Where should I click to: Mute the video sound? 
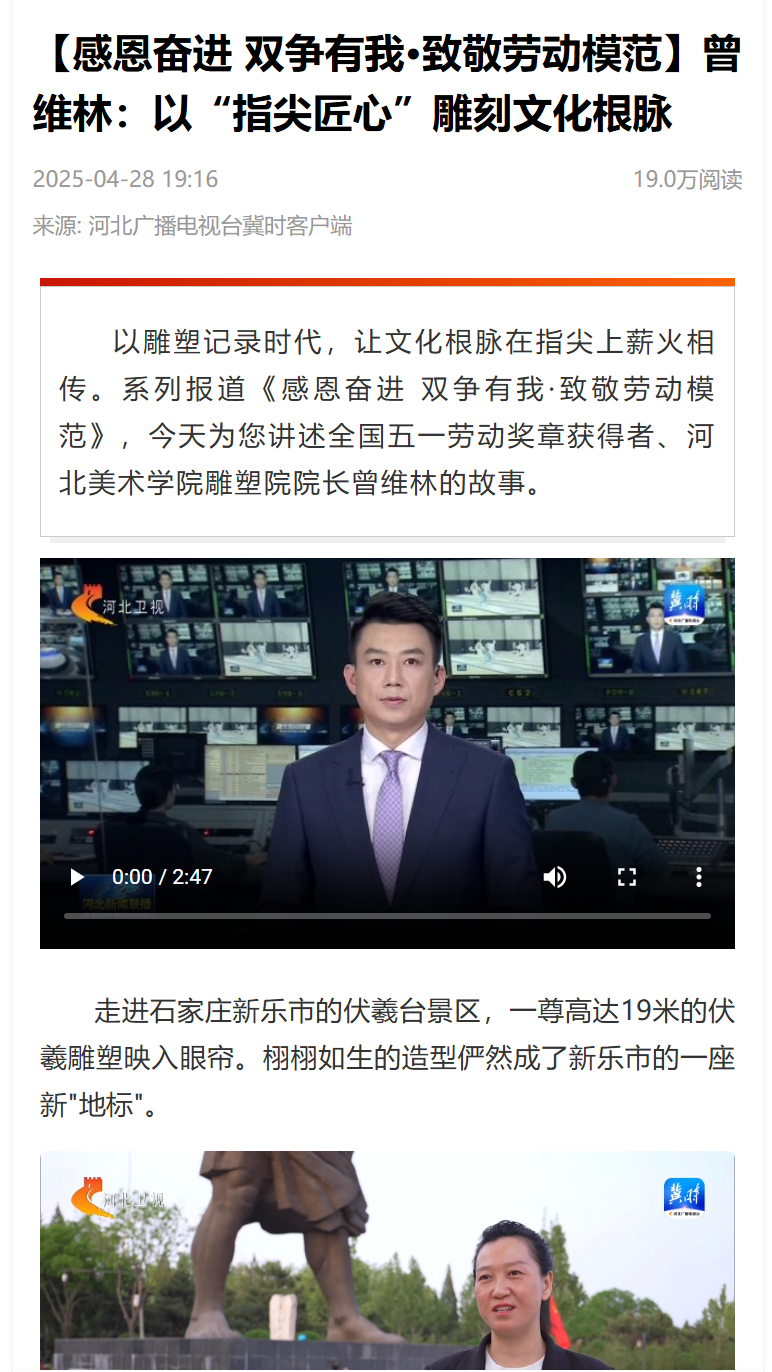[x=555, y=877]
